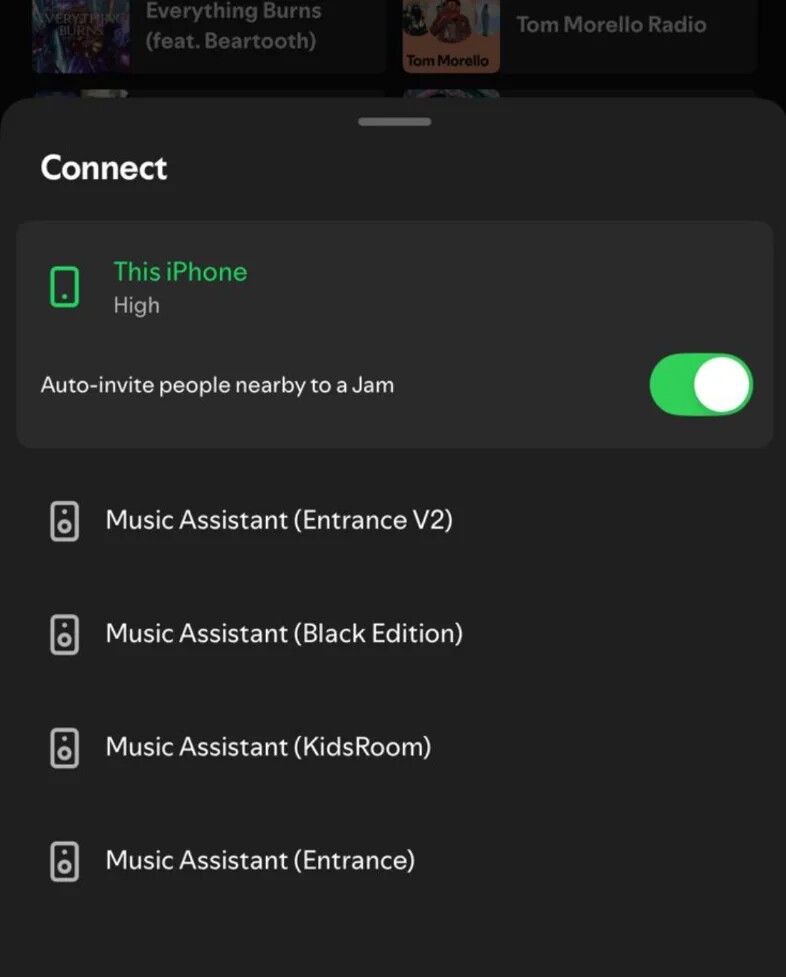This screenshot has width=786, height=977.
Task: Connect to Music Assistant (Entrance V2)
Action: pyautogui.click(x=279, y=521)
